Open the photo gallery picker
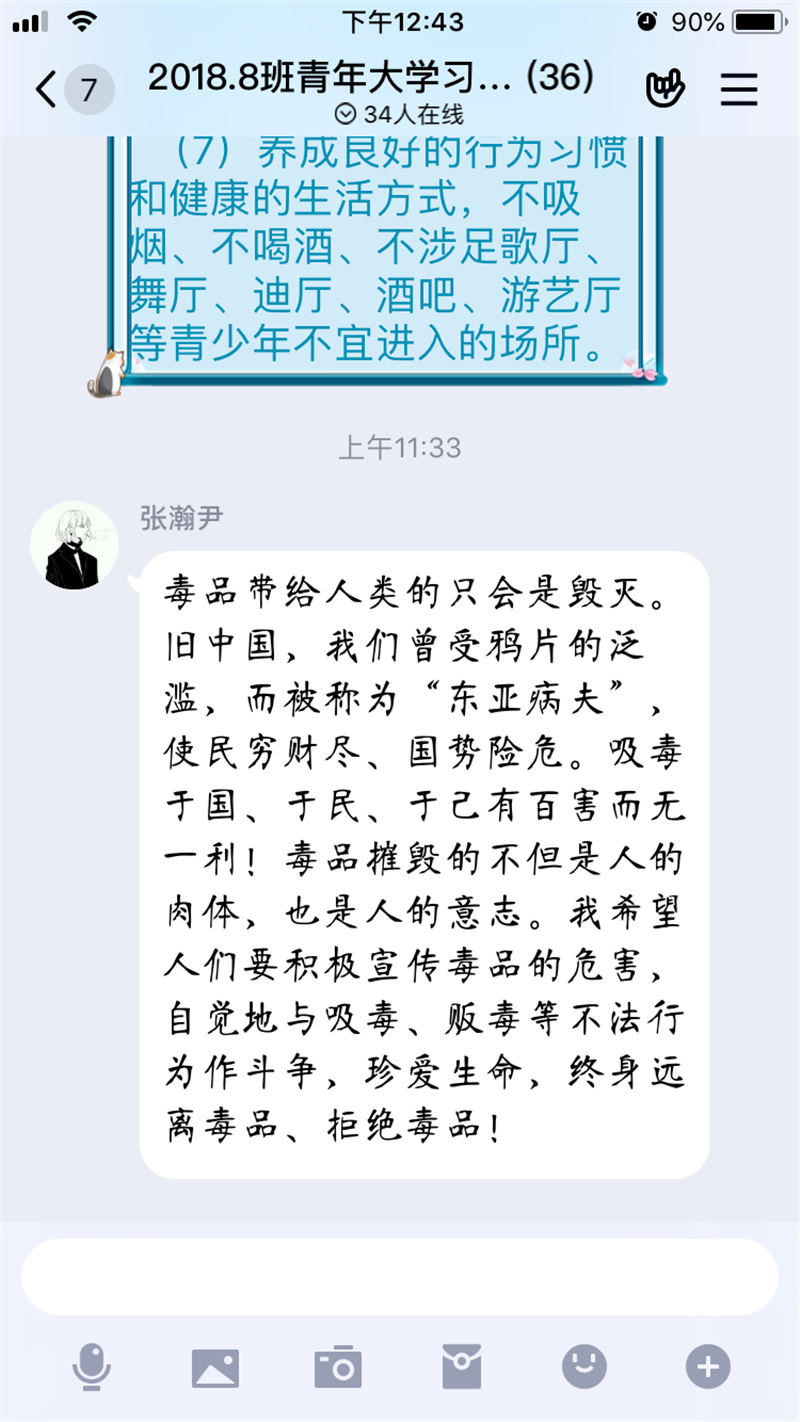 [x=215, y=1367]
